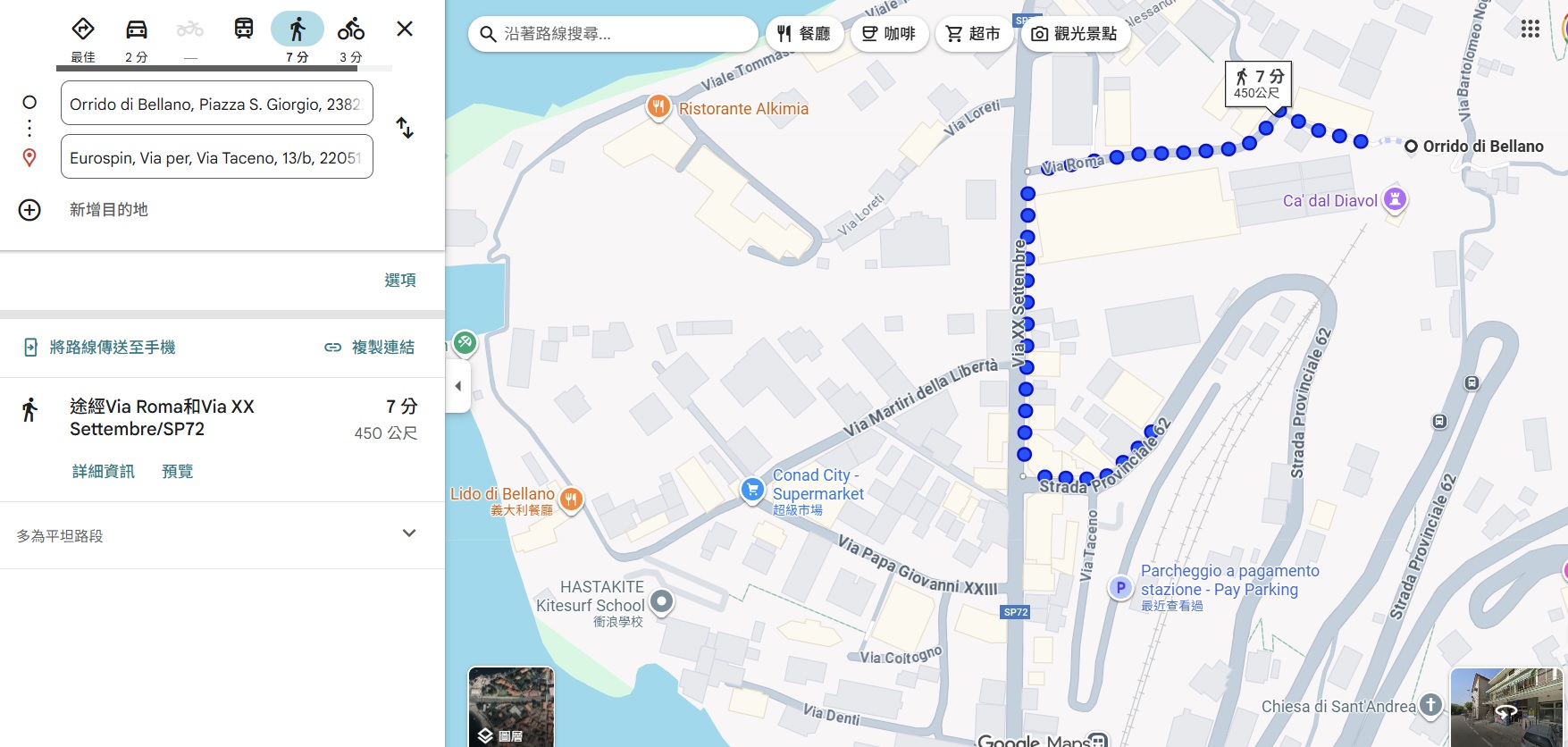Select the transit travel mode
Viewport: 1568px width, 747px height.
[x=243, y=29]
